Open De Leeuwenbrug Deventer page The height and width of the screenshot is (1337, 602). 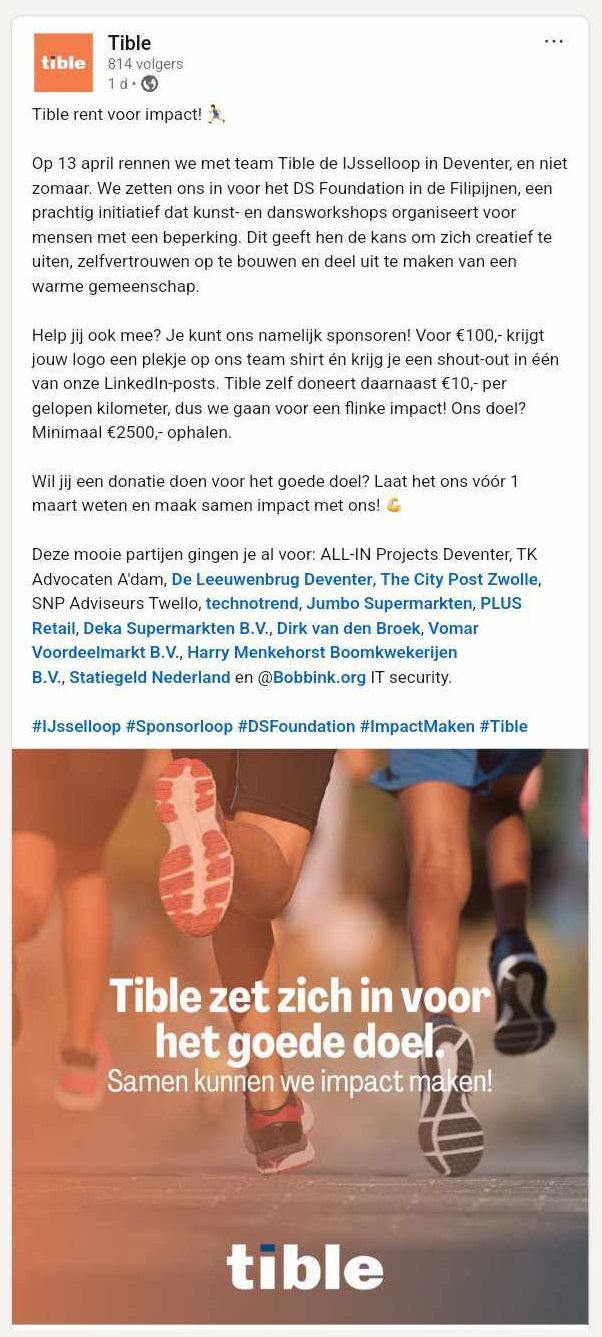272,579
